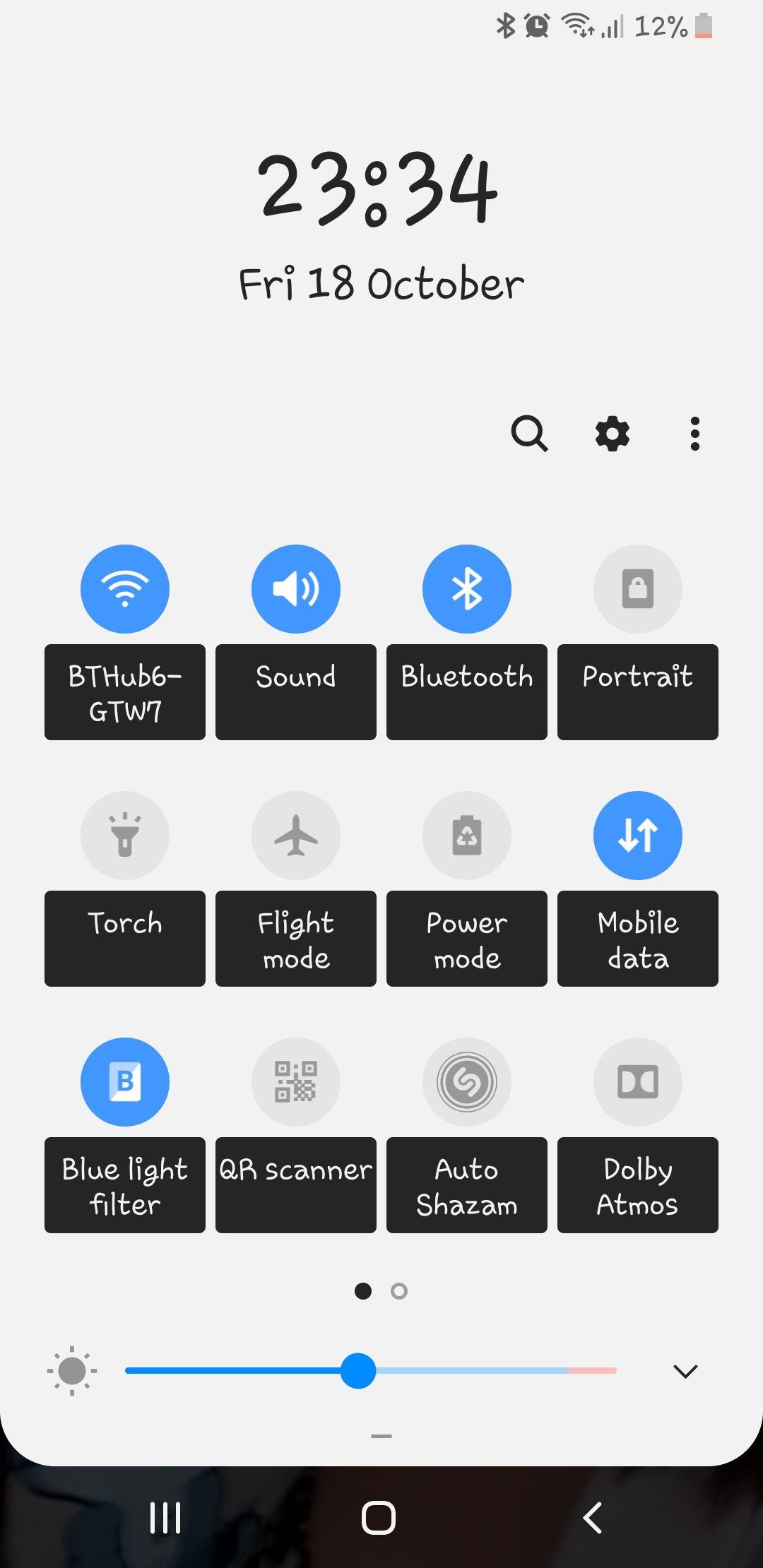This screenshot has width=763, height=1568.
Task: Adjust the brightness slider
Action: pos(358,1370)
